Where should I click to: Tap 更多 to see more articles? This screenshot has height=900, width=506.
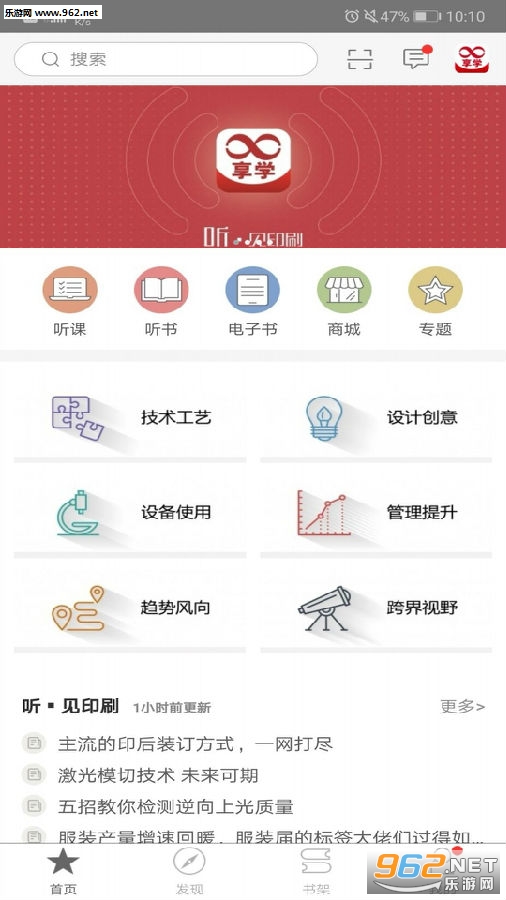[x=462, y=707]
